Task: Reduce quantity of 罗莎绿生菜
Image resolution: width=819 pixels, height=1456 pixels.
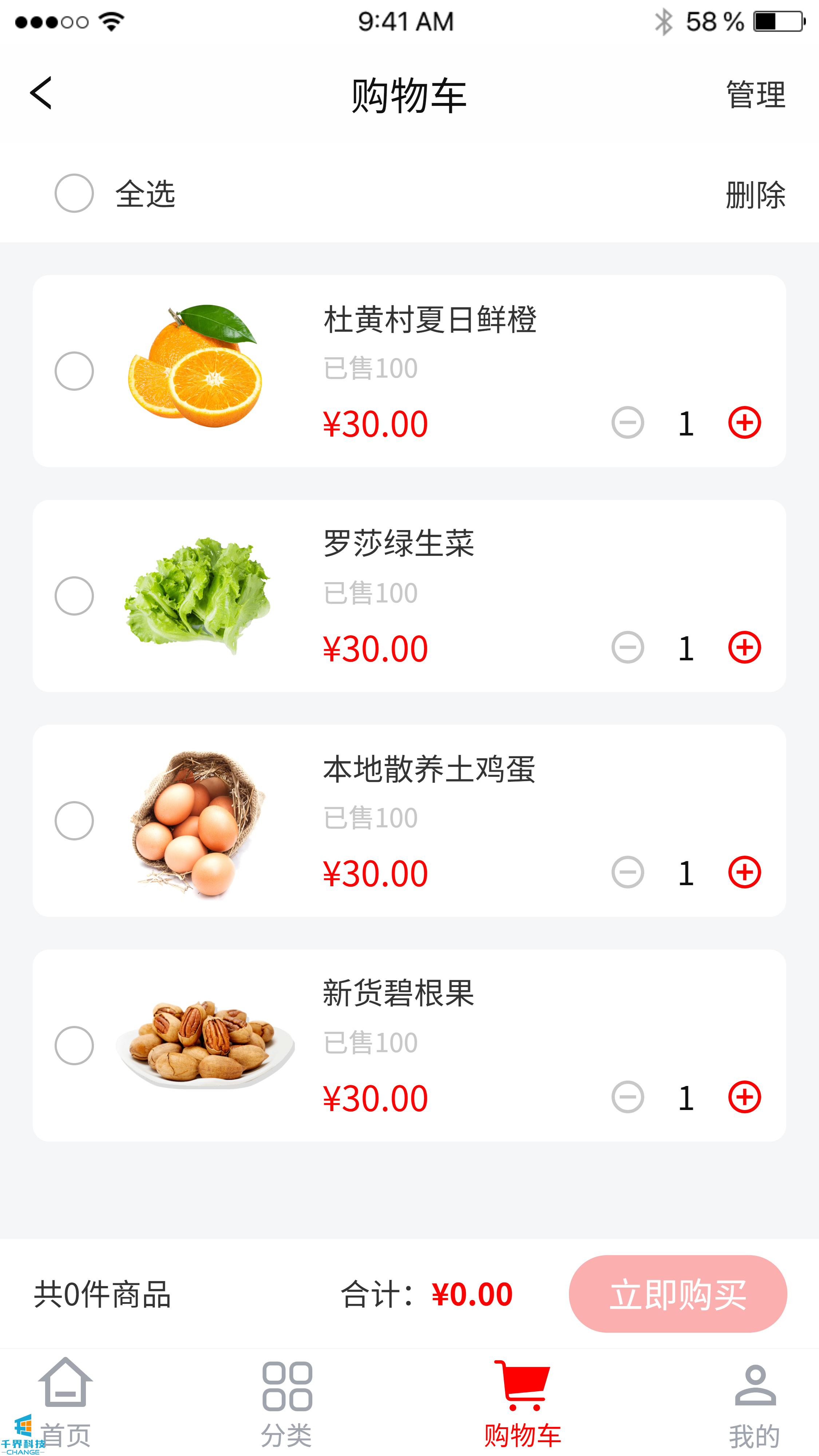Action: 627,648
